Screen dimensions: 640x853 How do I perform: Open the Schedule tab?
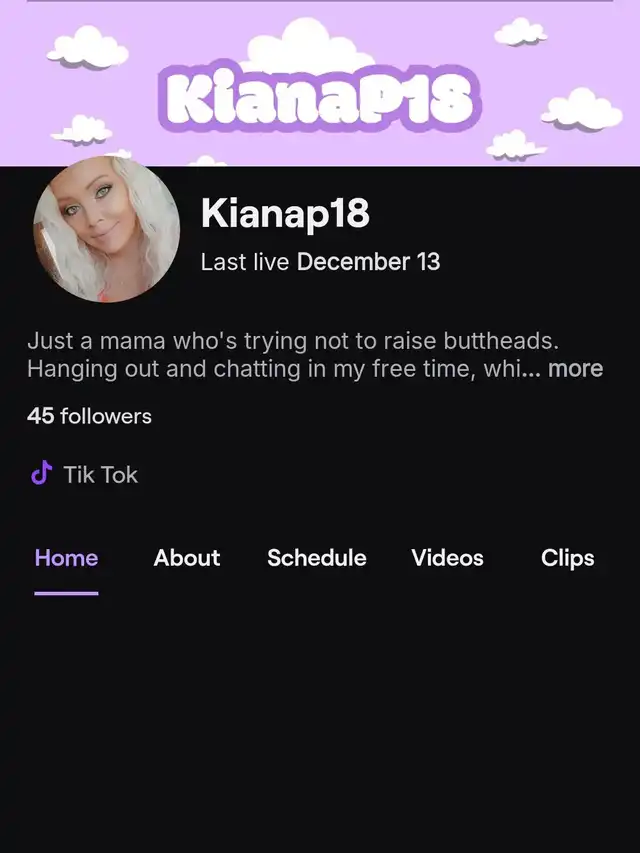[316, 558]
